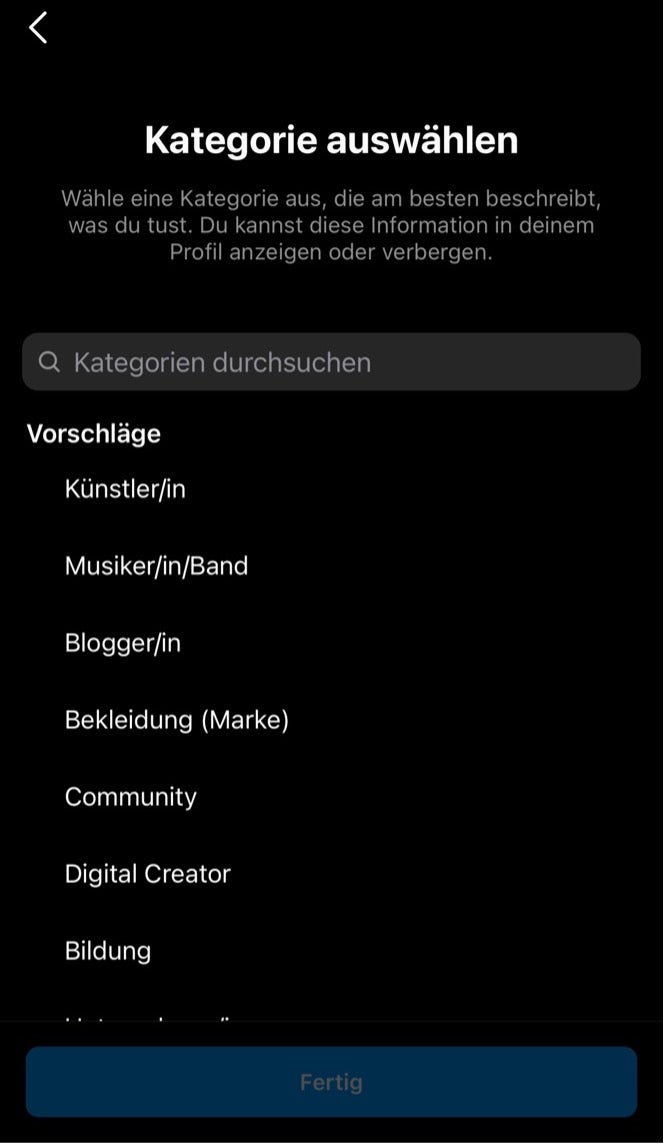Screen dimensions: 666x1145
Task: Go back using the top arrow
Action: coord(39,28)
